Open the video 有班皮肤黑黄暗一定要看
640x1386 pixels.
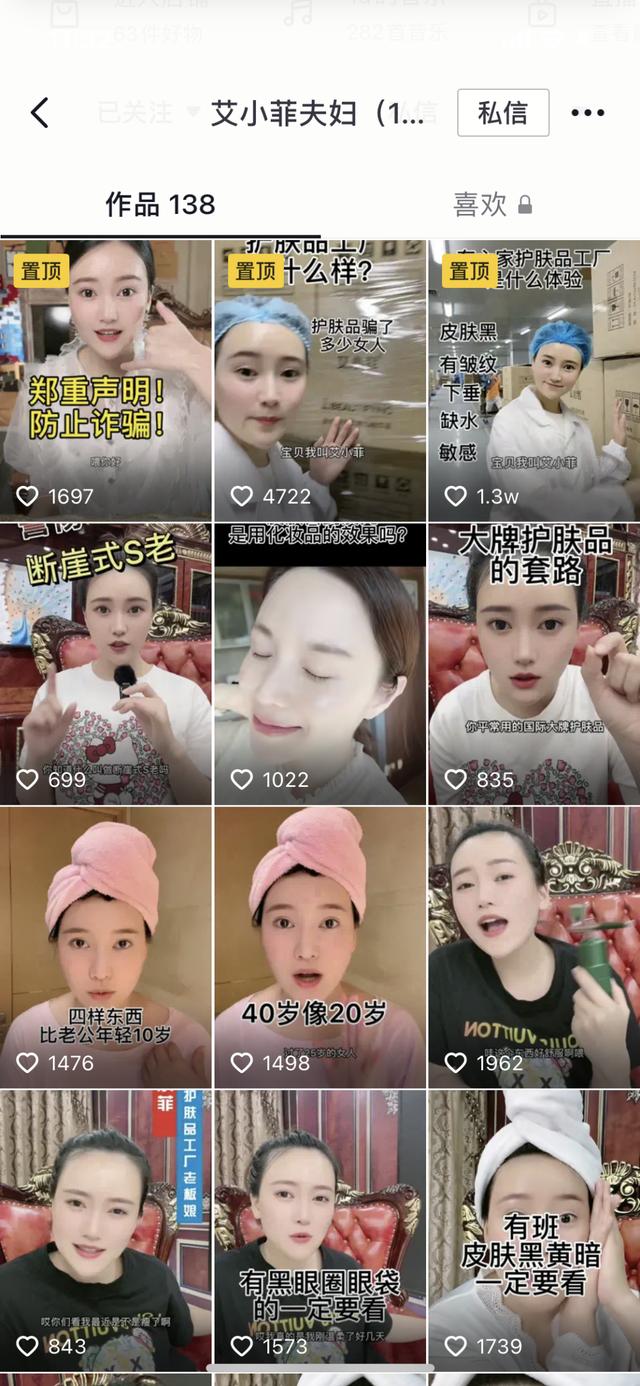(534, 1230)
